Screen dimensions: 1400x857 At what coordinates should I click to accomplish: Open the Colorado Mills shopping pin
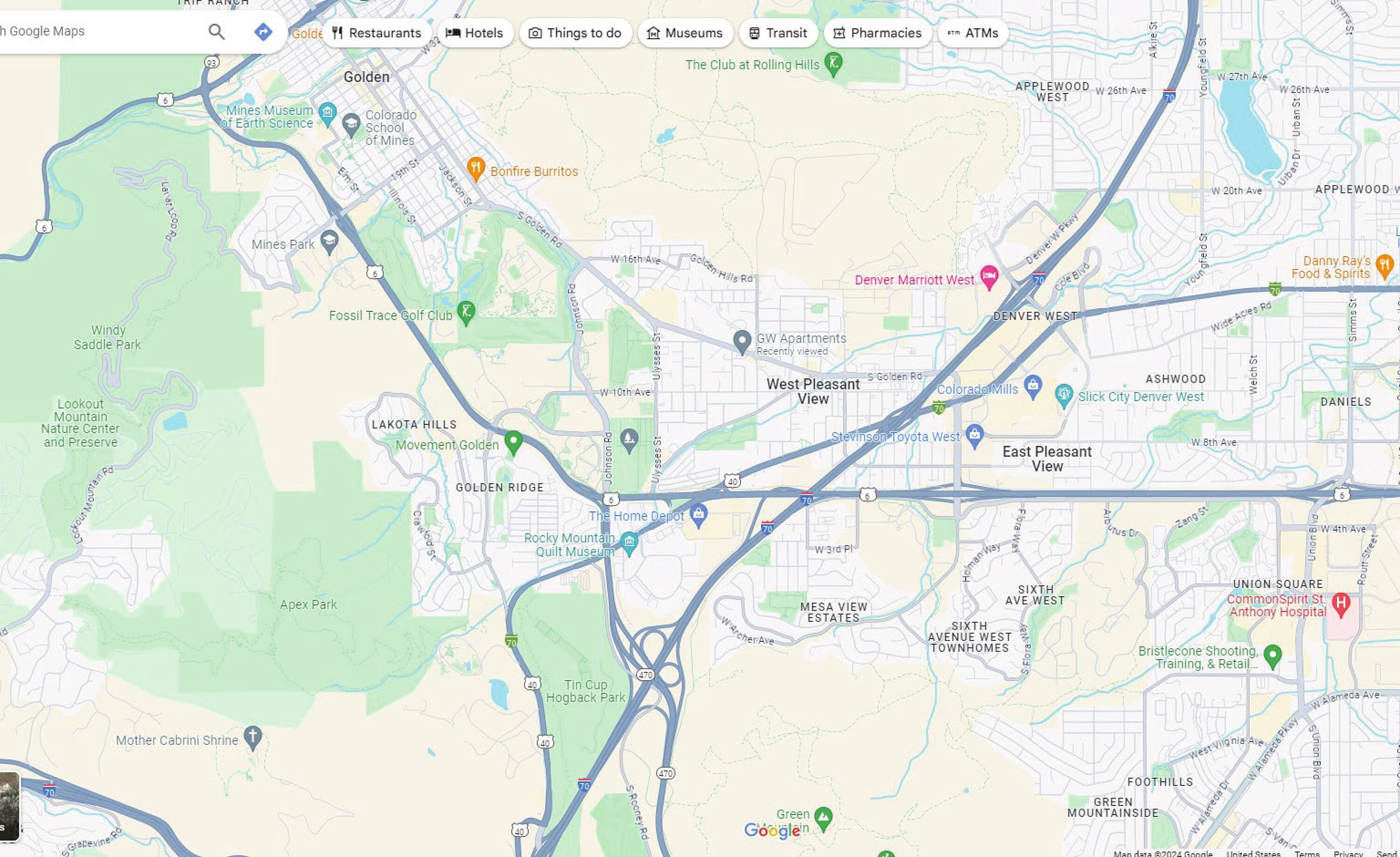pos(1033,386)
